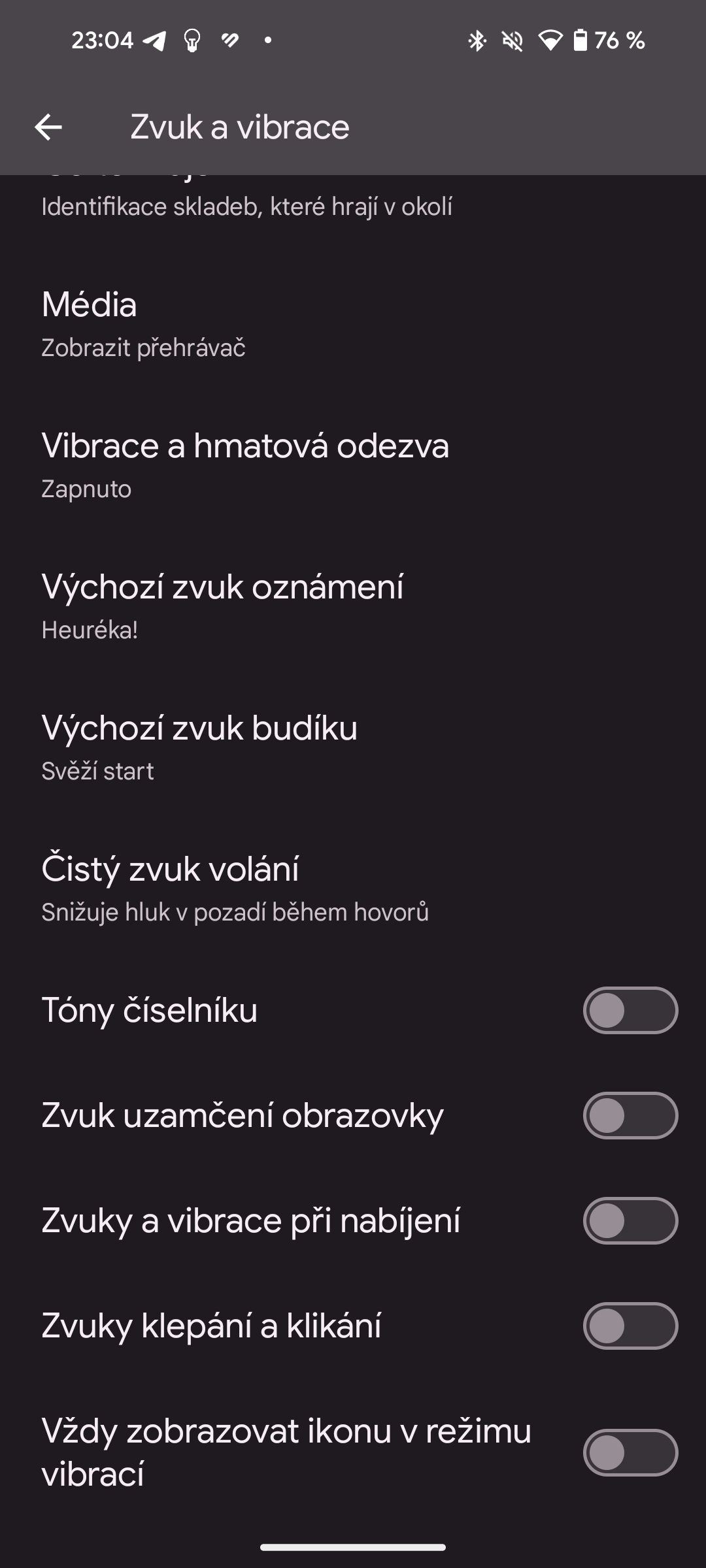706x1568 pixels.
Task: Open Výchozí zvuk budíku
Action: click(353, 747)
